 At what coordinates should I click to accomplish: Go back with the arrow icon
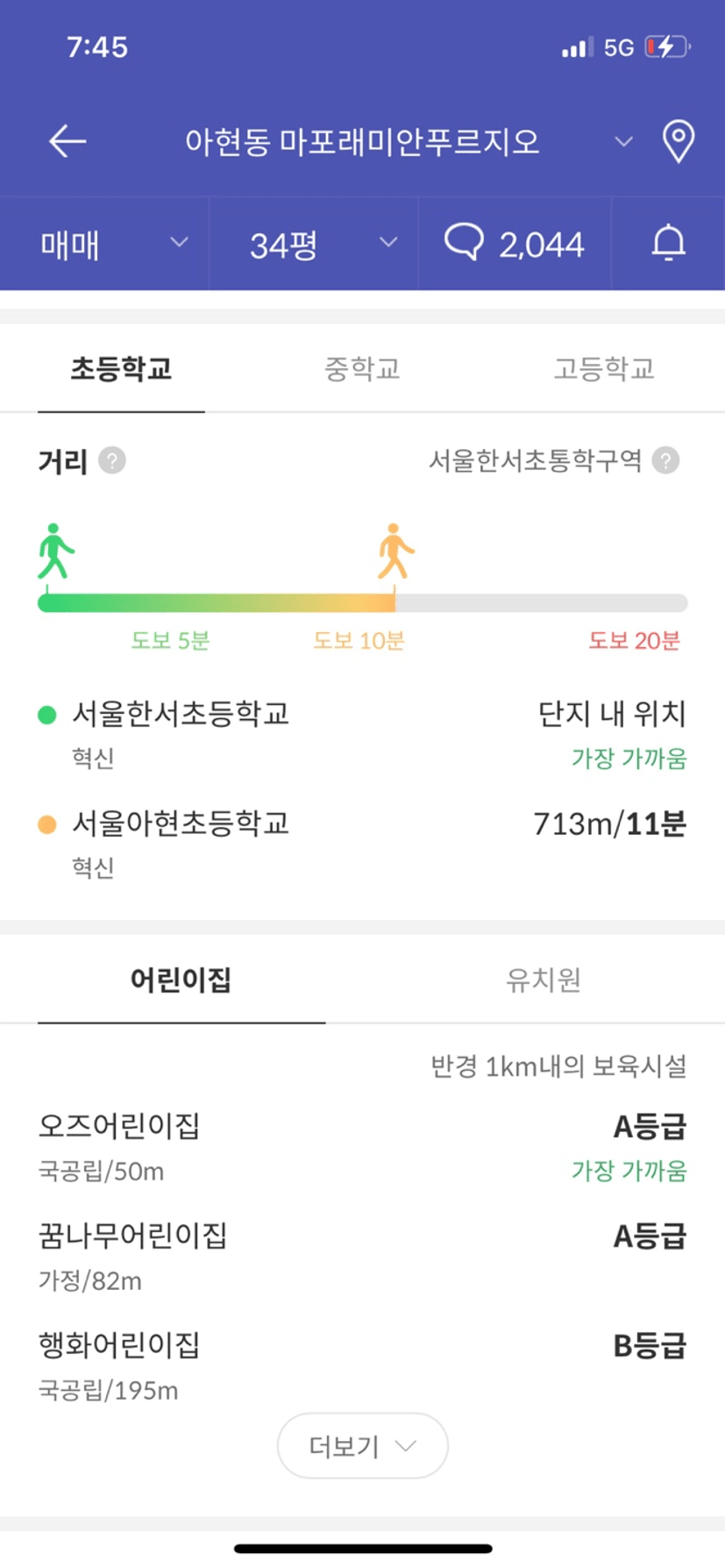point(68,141)
